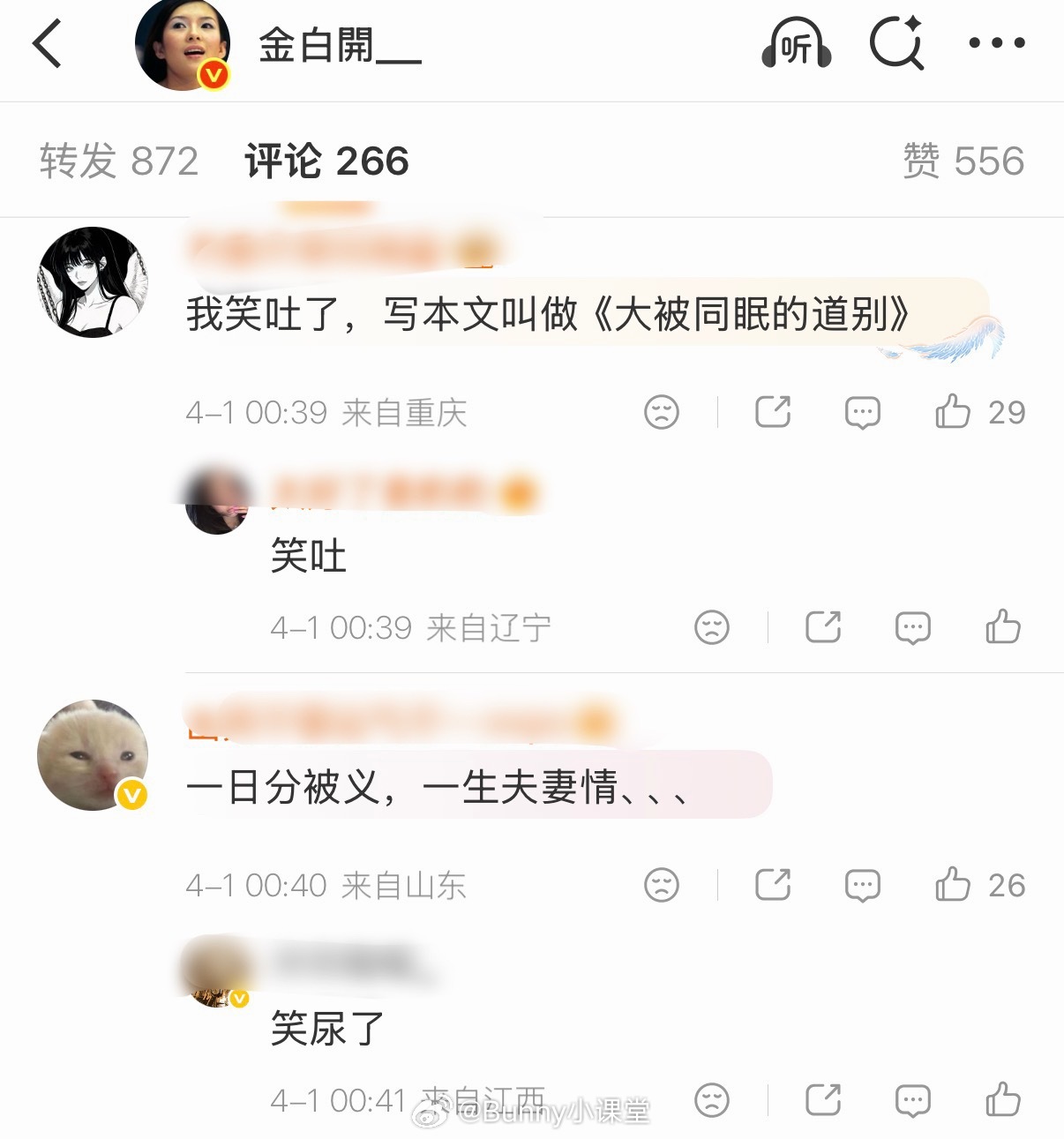Share the comment posted from 辽宁
Image resolution: width=1064 pixels, height=1139 pixels.
[824, 627]
